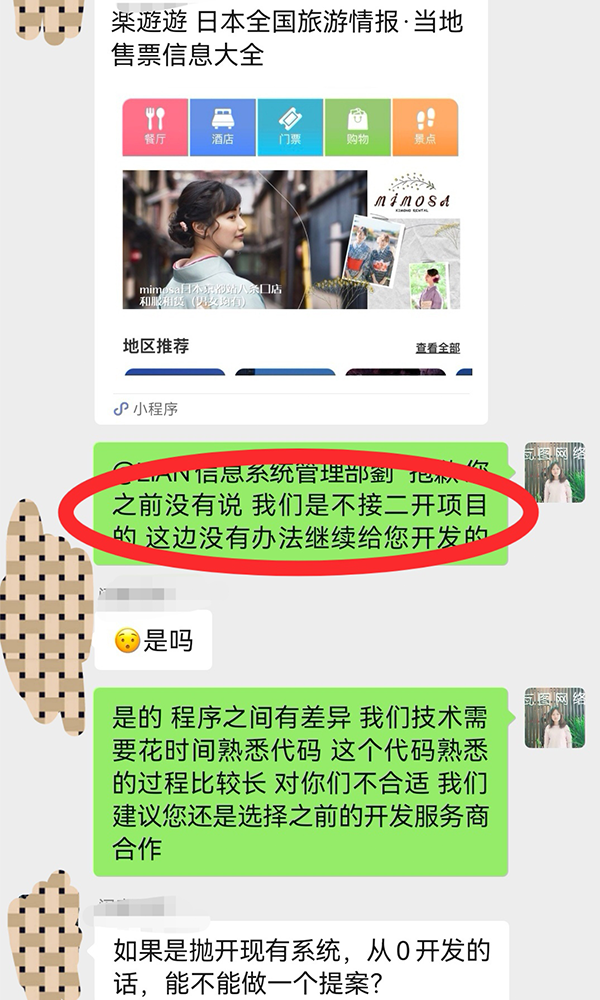Viewport: 600px width, 1000px height.
Task: Open sender avatar beside the 程序之间有差异 message
Action: (554, 717)
